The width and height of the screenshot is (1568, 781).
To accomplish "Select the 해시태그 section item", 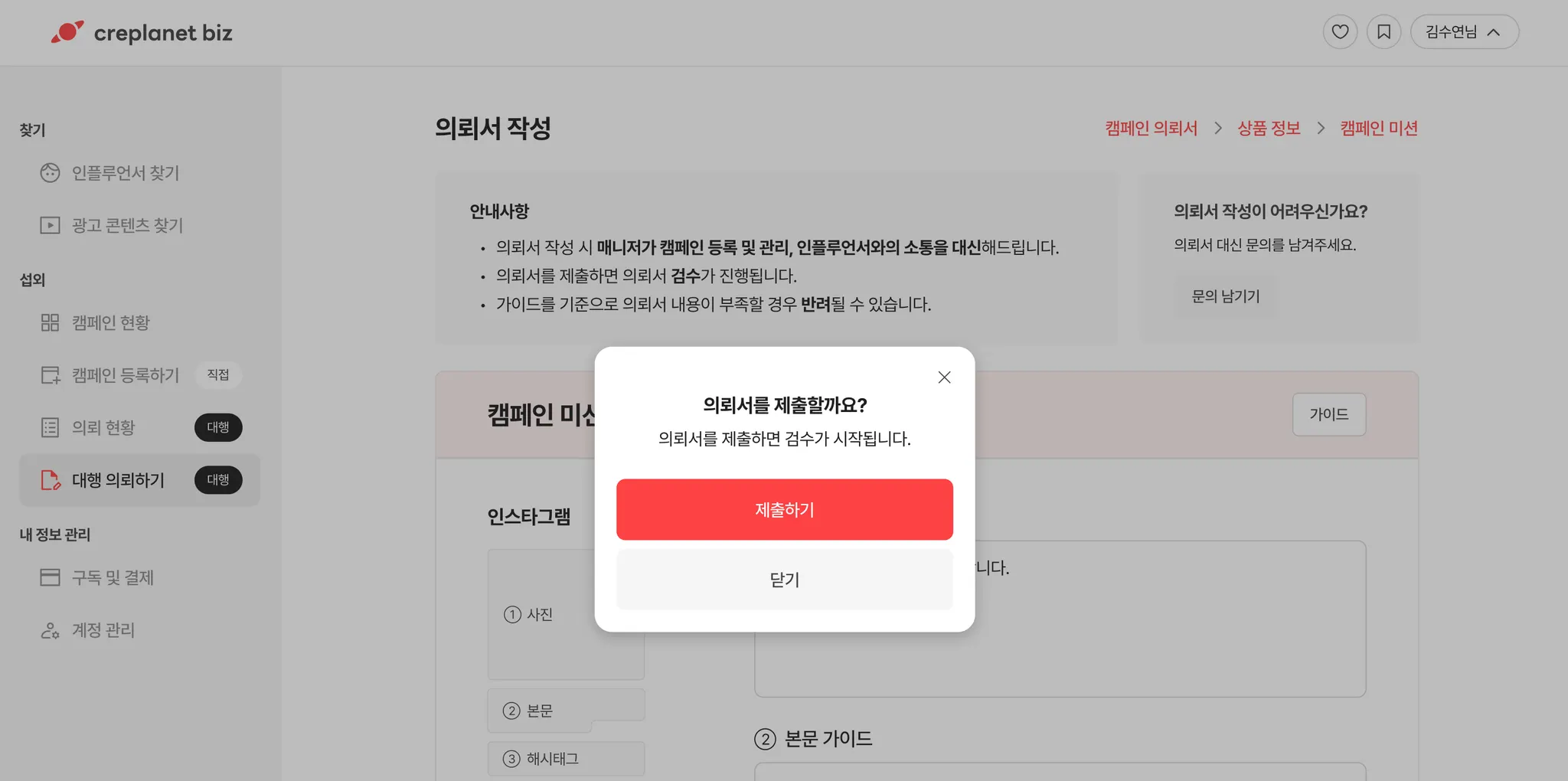I will point(566,759).
